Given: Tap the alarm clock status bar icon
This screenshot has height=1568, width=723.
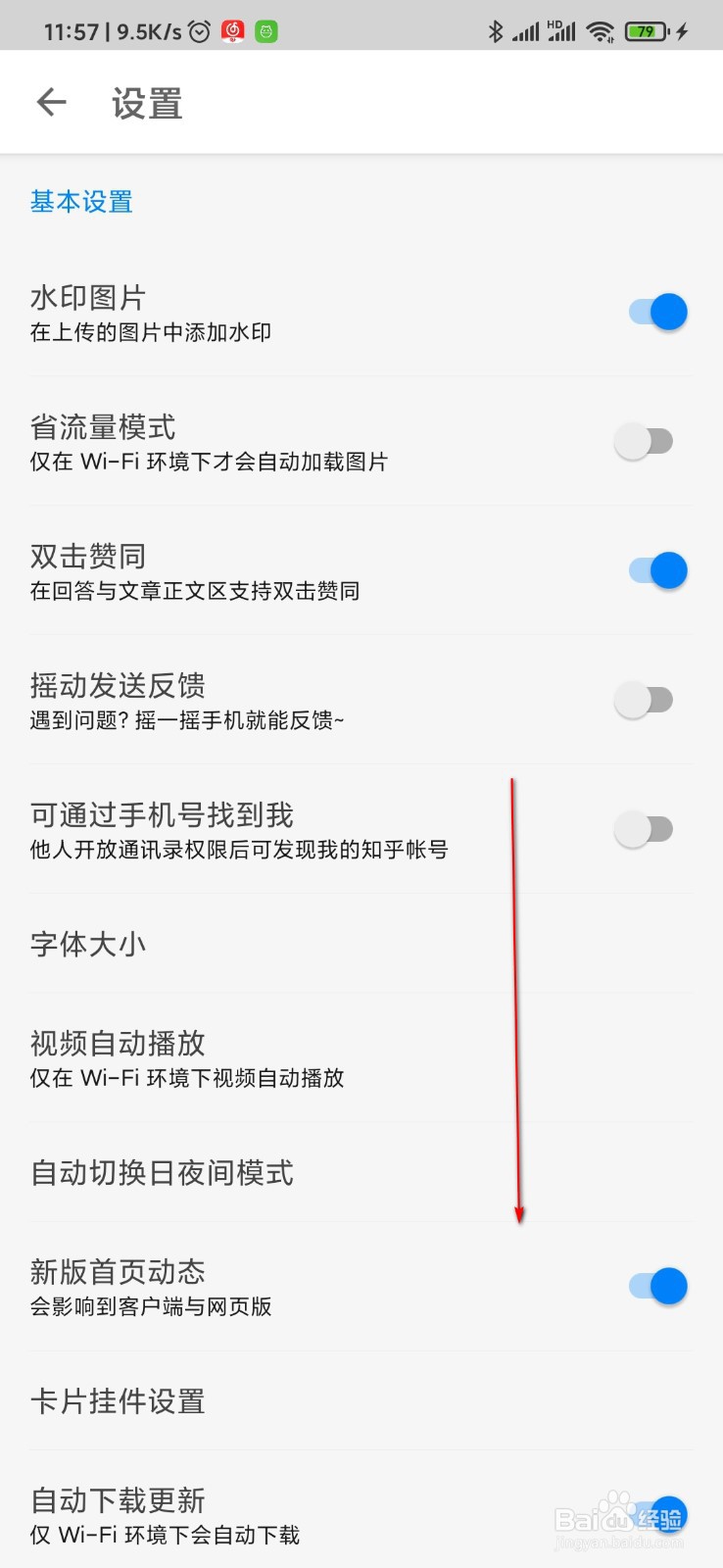Looking at the screenshot, I should (199, 28).
